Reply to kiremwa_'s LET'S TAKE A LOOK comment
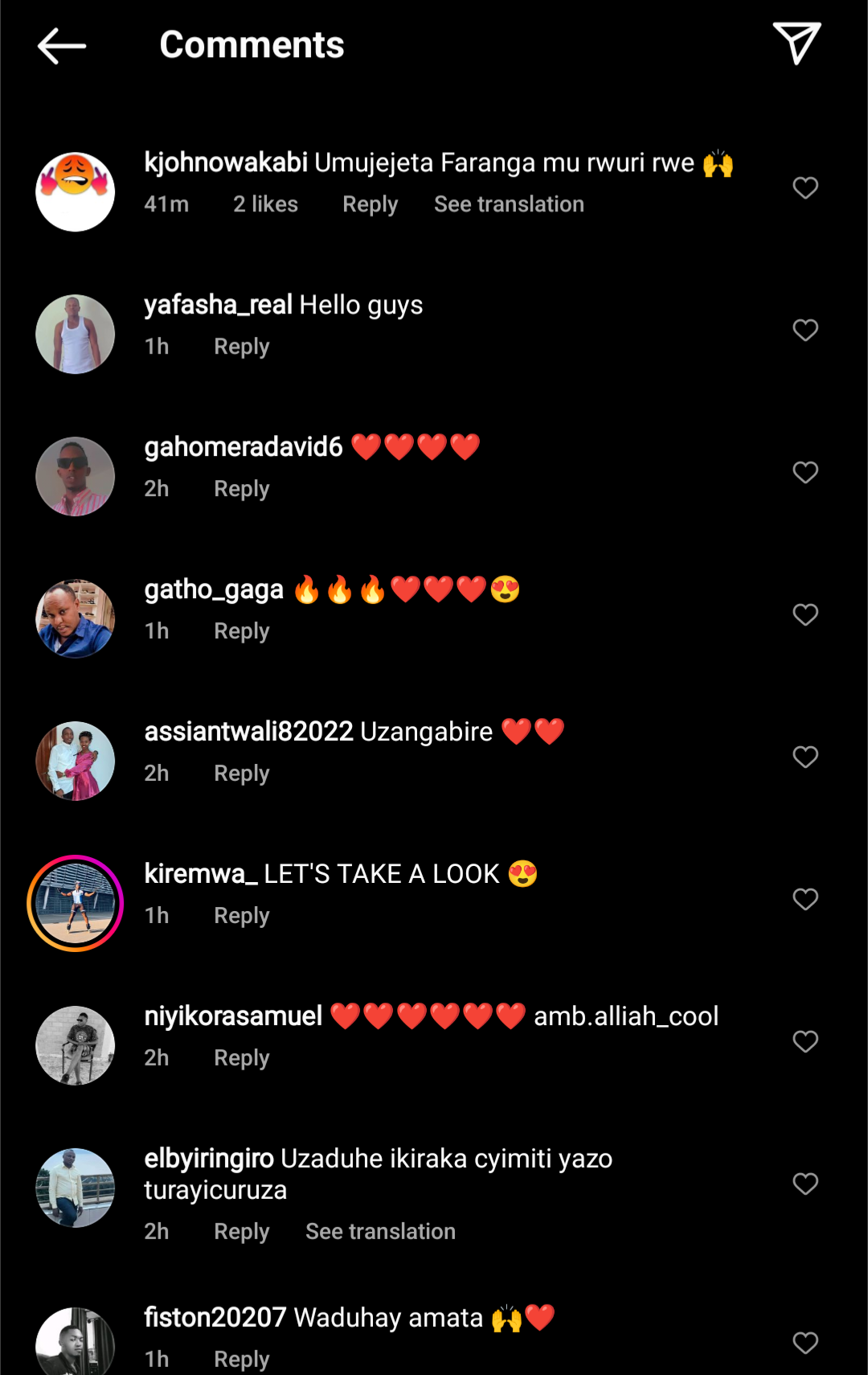This screenshot has height=1375, width=868. coord(241,916)
